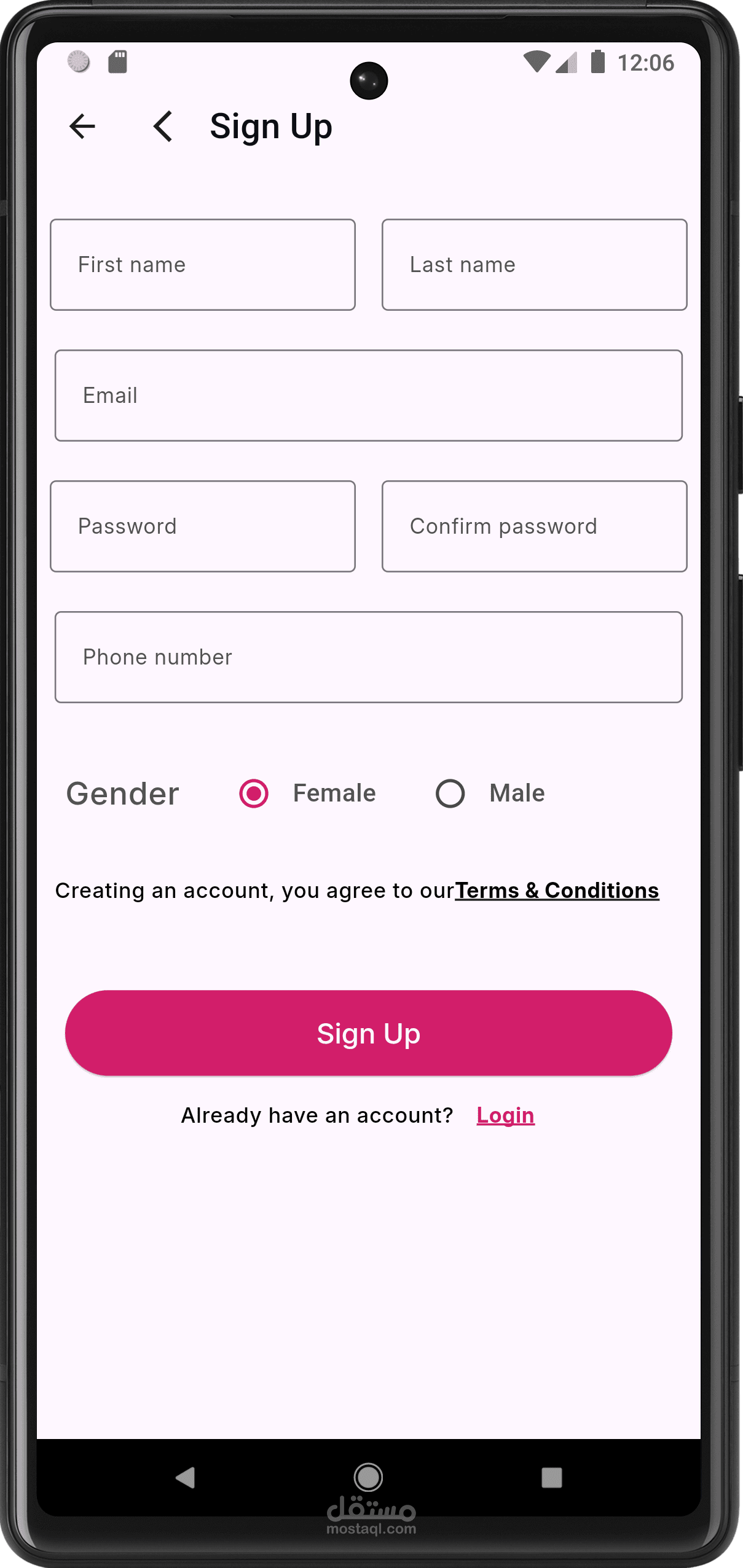The width and height of the screenshot is (743, 1568).
Task: Tap the Confirm password field
Action: [x=535, y=526]
